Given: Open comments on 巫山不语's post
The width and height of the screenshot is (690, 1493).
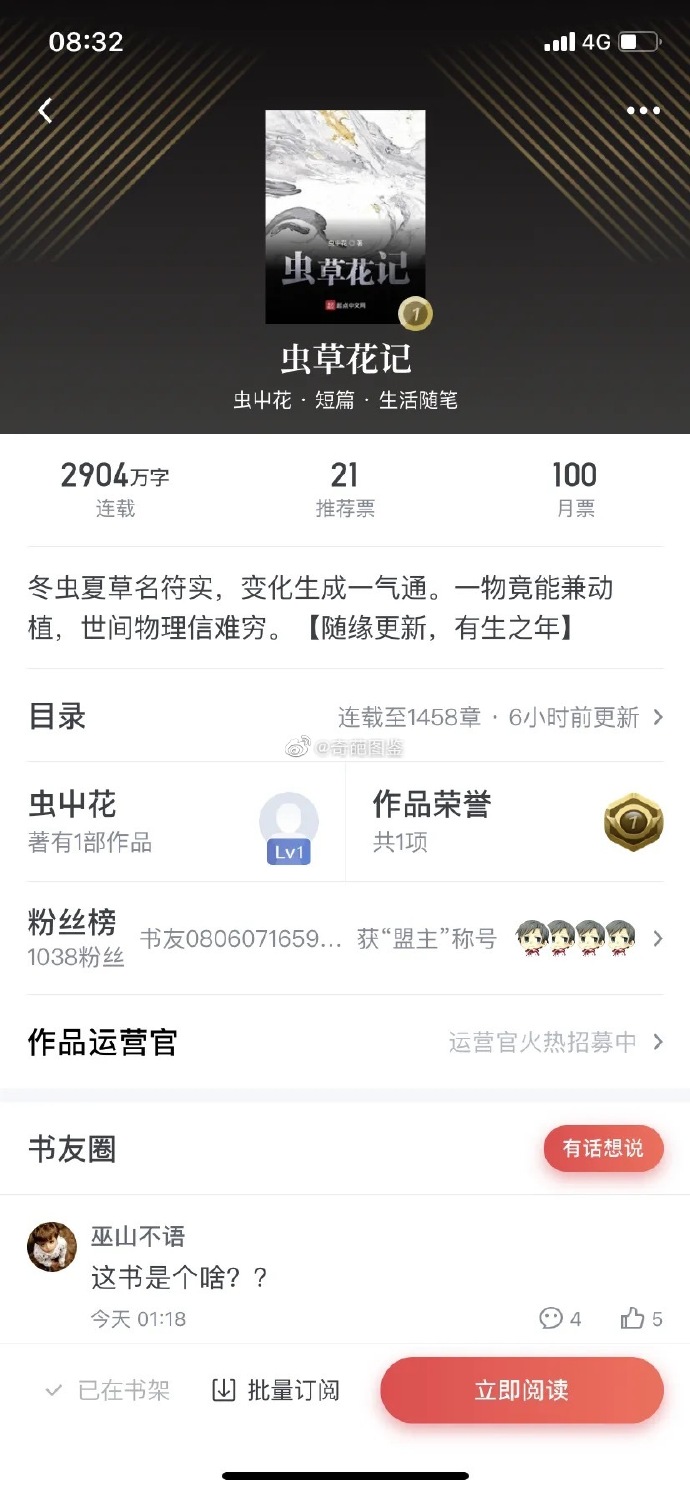Looking at the screenshot, I should coord(560,1319).
